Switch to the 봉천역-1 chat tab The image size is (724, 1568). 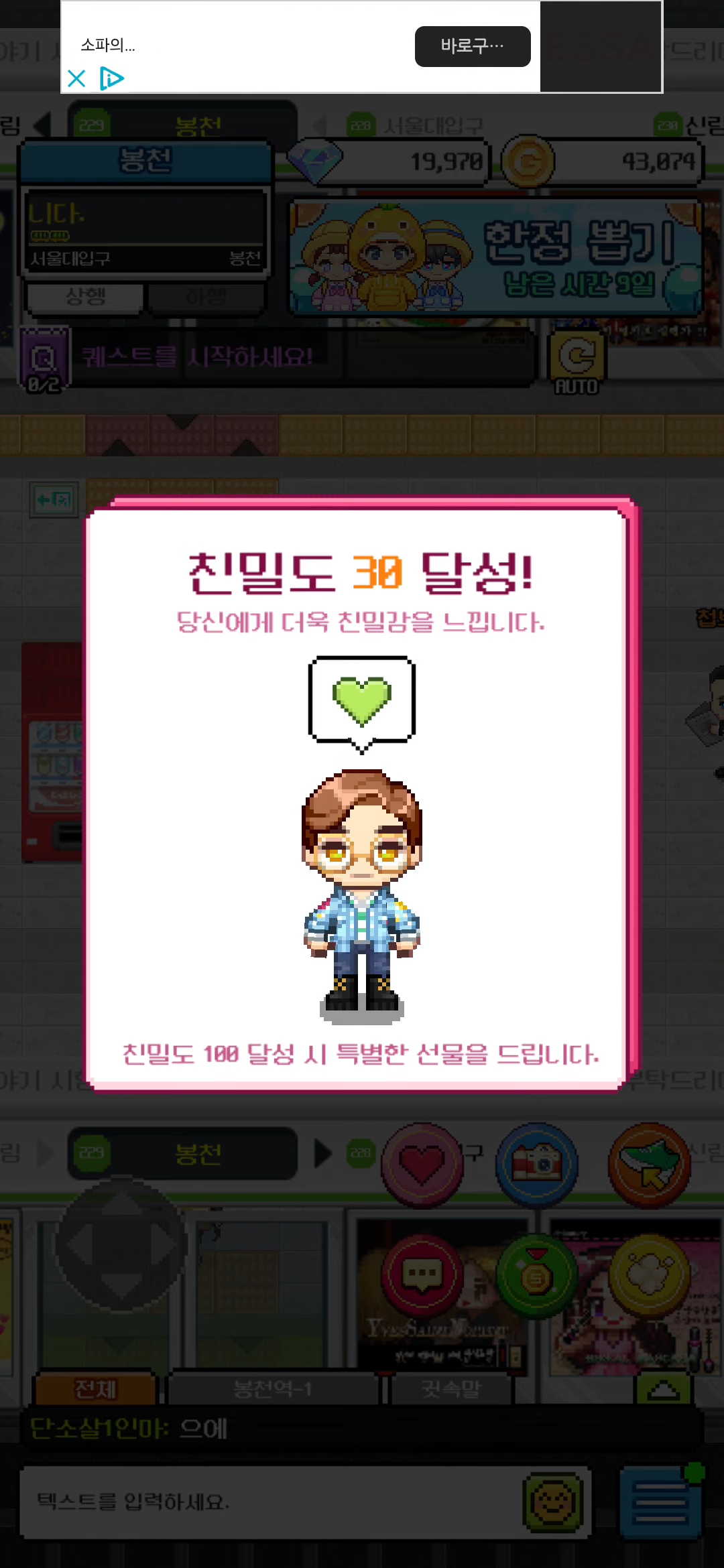(x=272, y=1388)
